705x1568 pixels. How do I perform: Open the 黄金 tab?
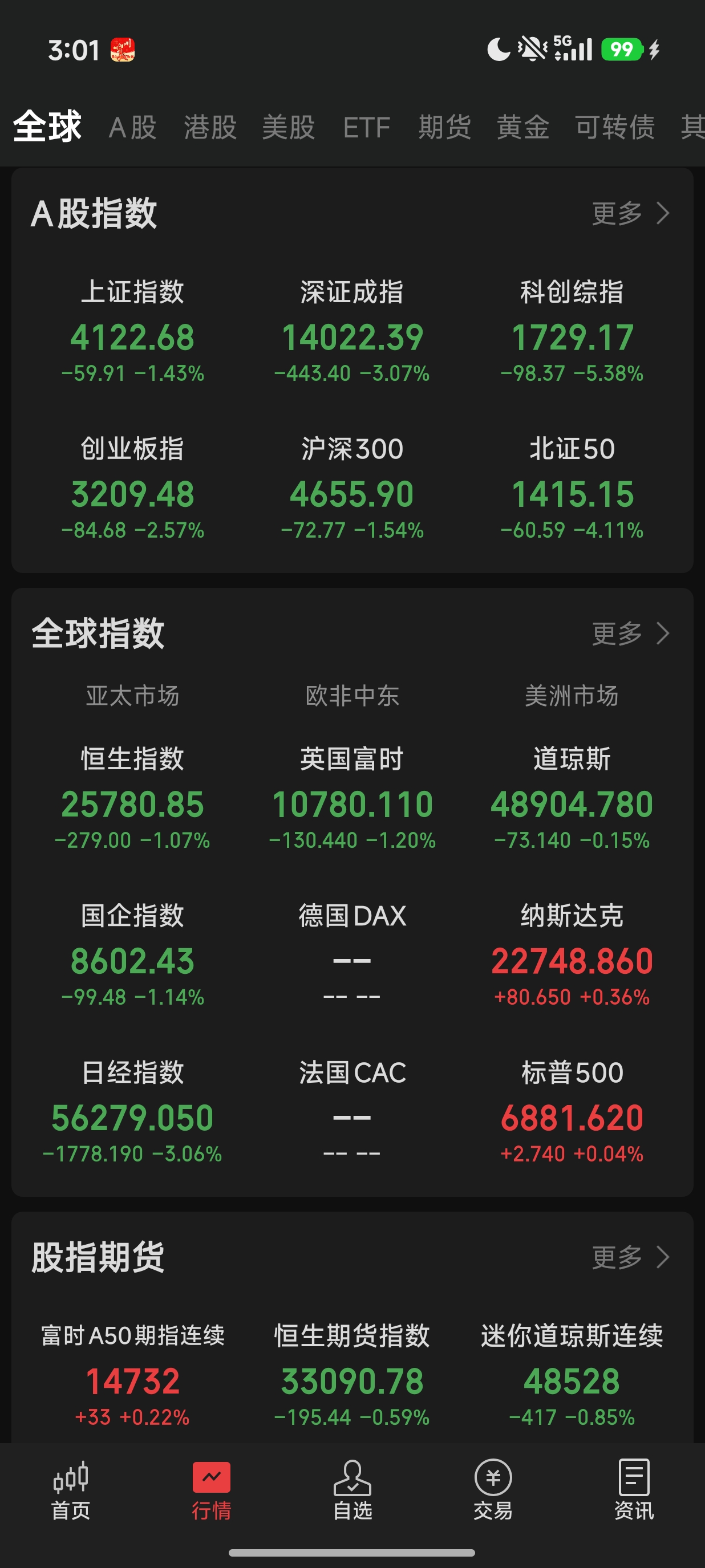(522, 127)
